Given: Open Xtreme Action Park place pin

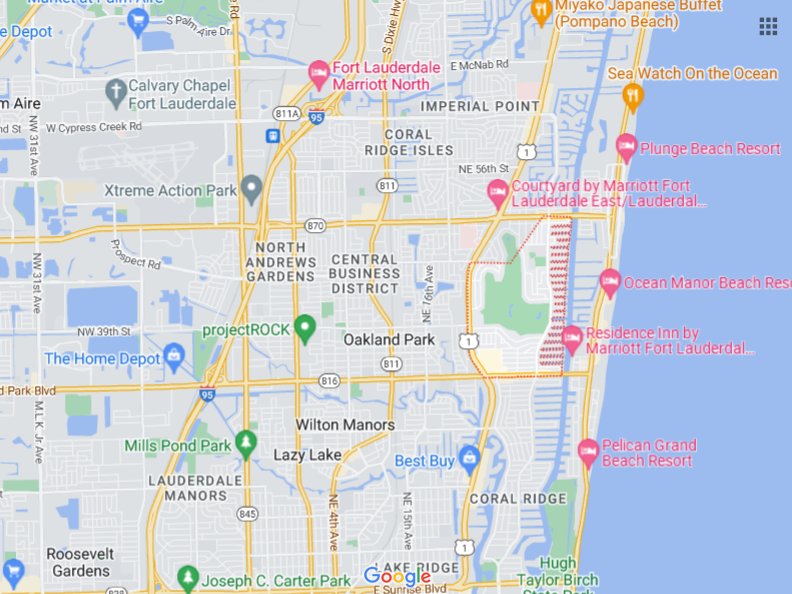Looking at the screenshot, I should tap(251, 188).
